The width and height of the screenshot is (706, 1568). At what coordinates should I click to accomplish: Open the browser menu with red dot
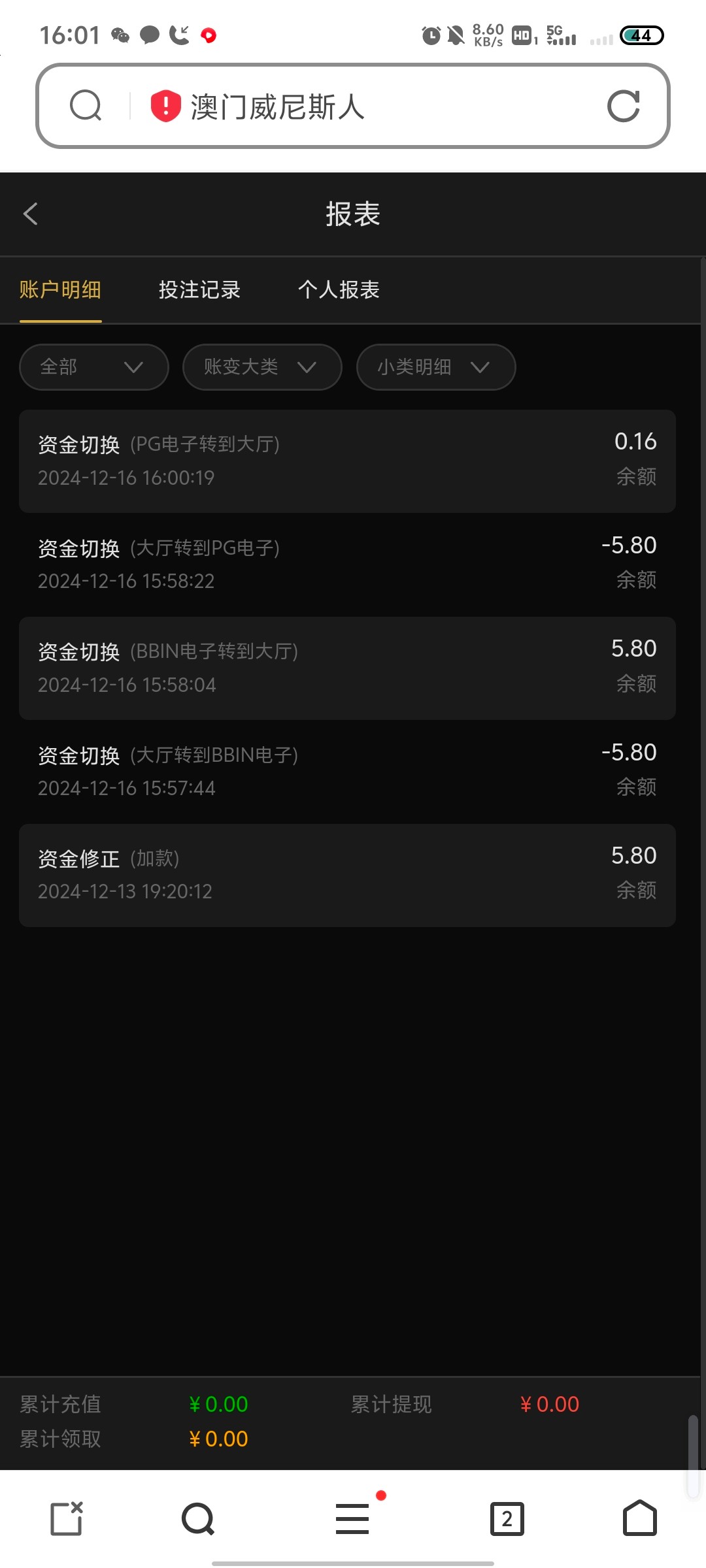pos(353,1518)
